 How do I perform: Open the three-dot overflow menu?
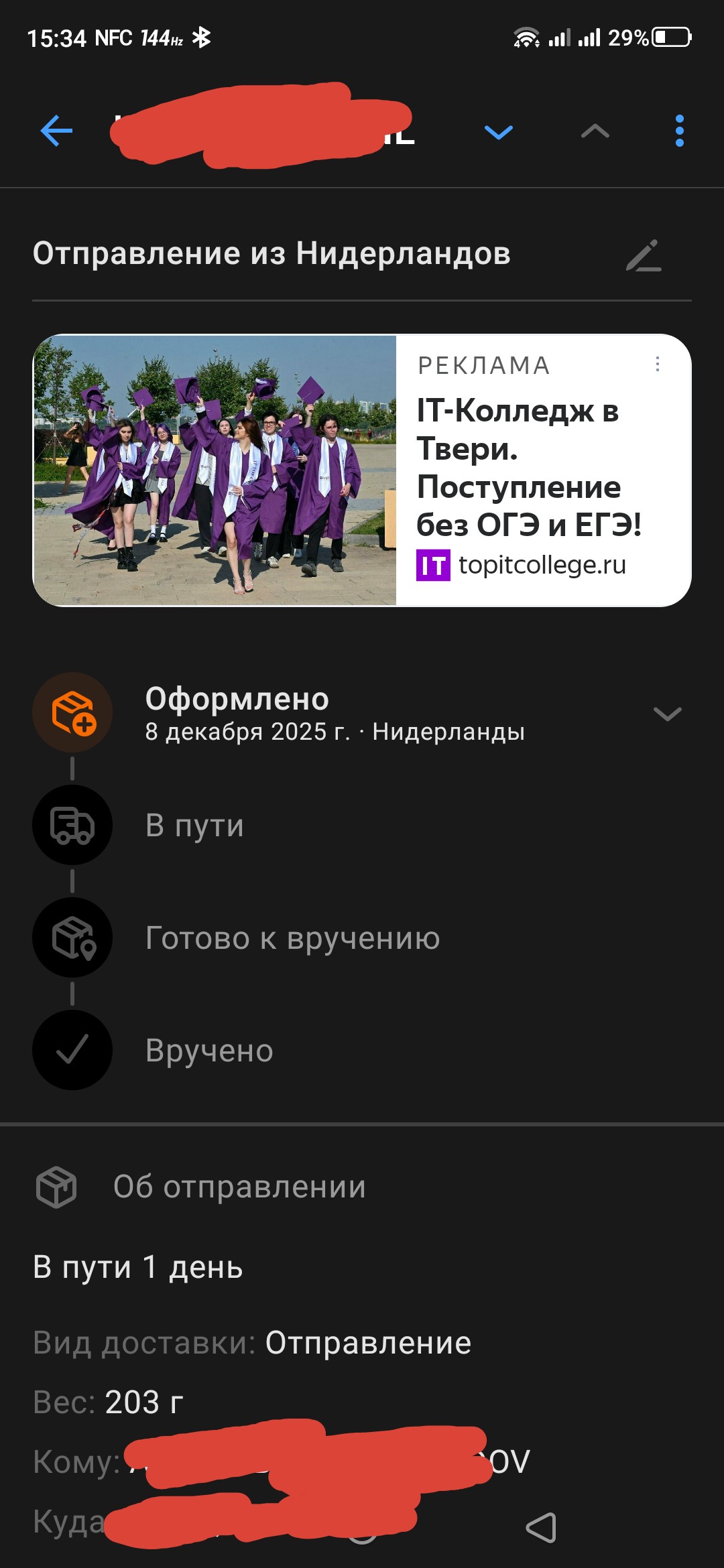679,131
